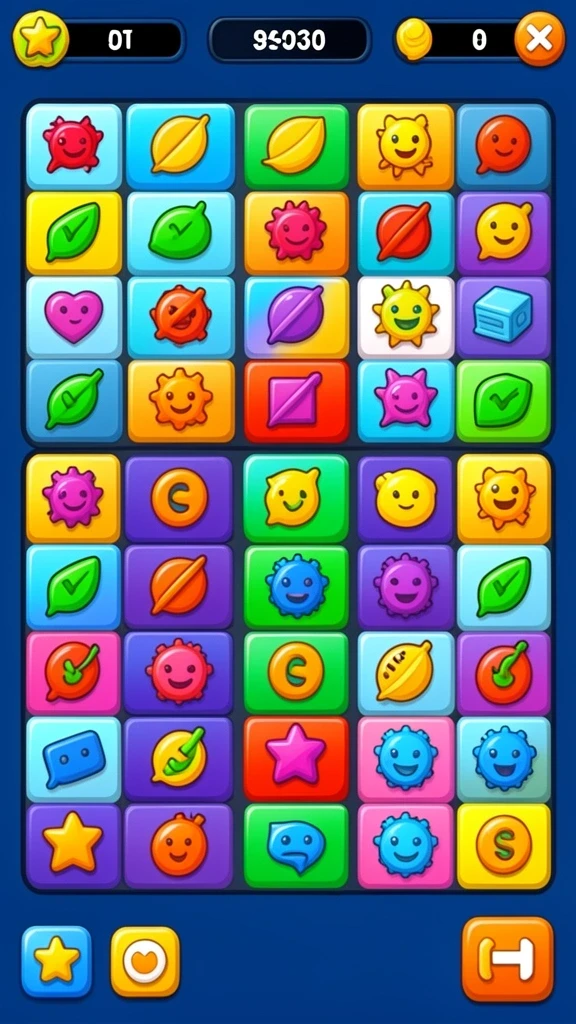Viewport: 576px width, 1024px height.
Task: Select the pink heart tile
Action: pos(74,317)
